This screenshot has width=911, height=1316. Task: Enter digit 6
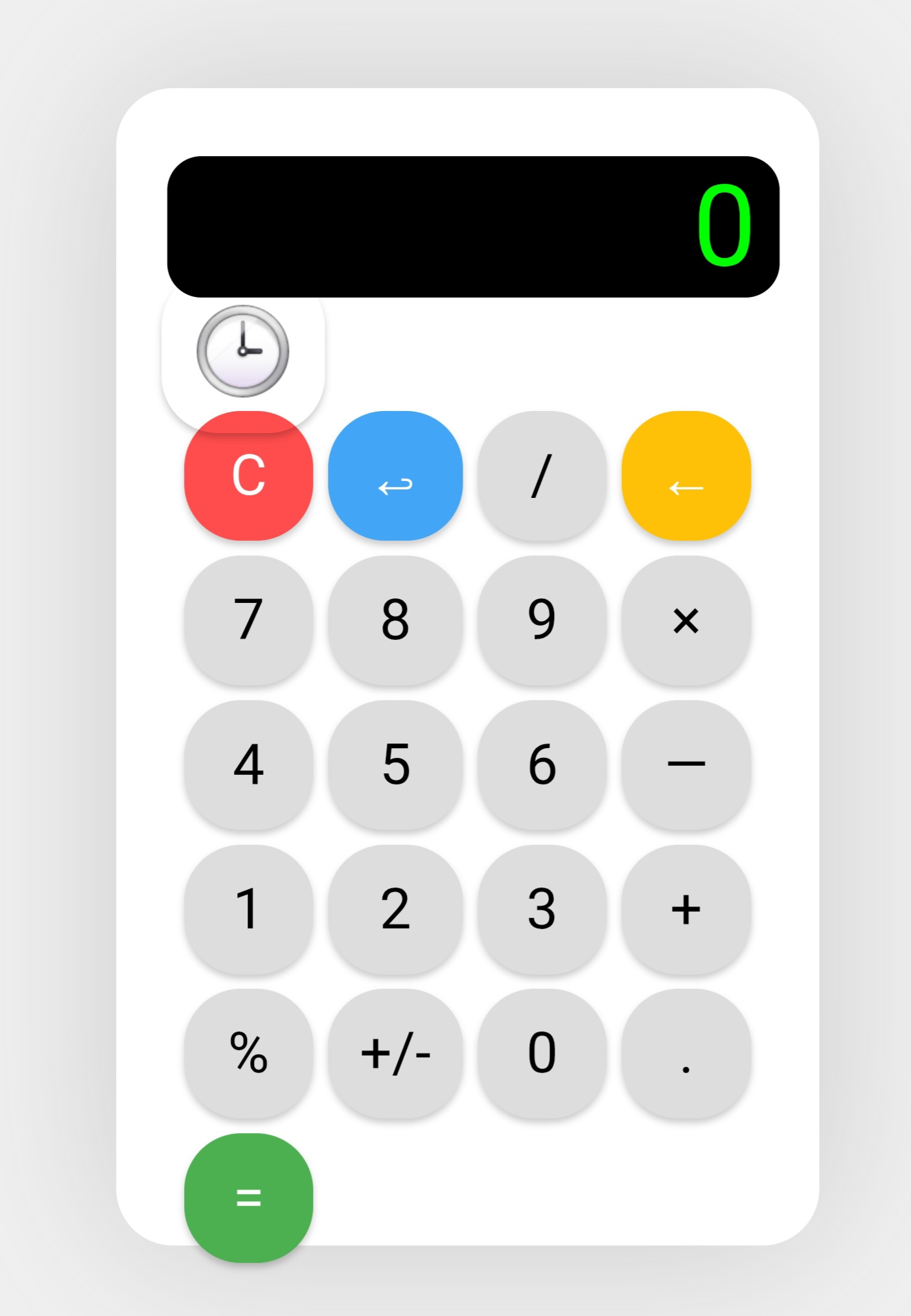point(542,764)
